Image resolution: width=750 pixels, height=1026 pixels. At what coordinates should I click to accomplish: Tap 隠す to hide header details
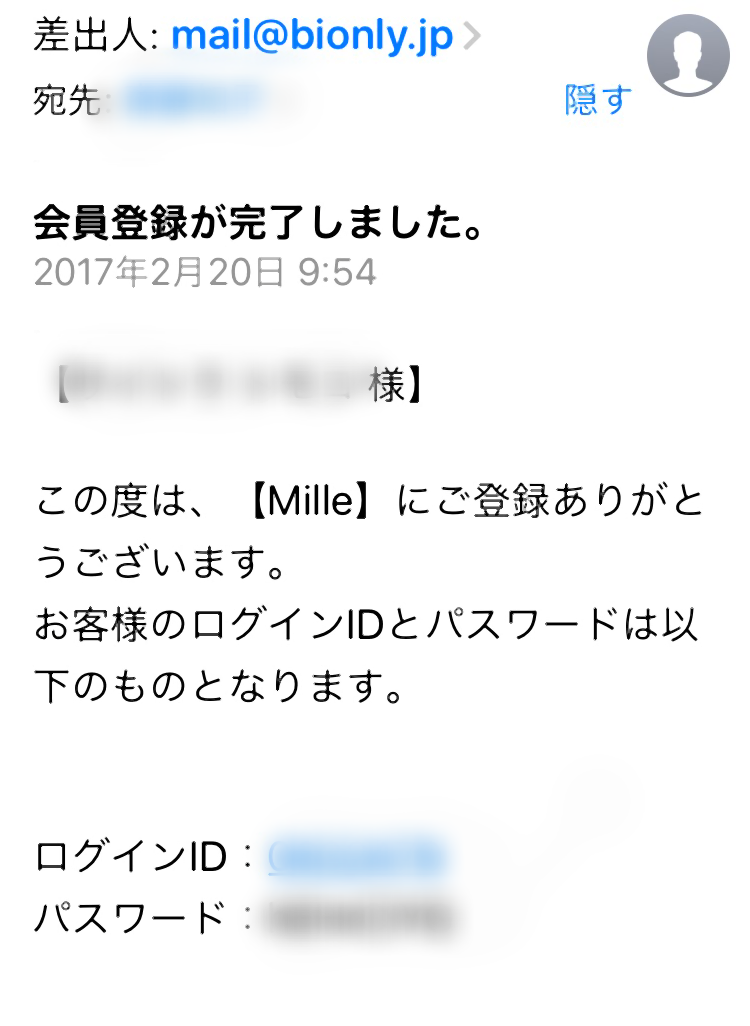(598, 100)
